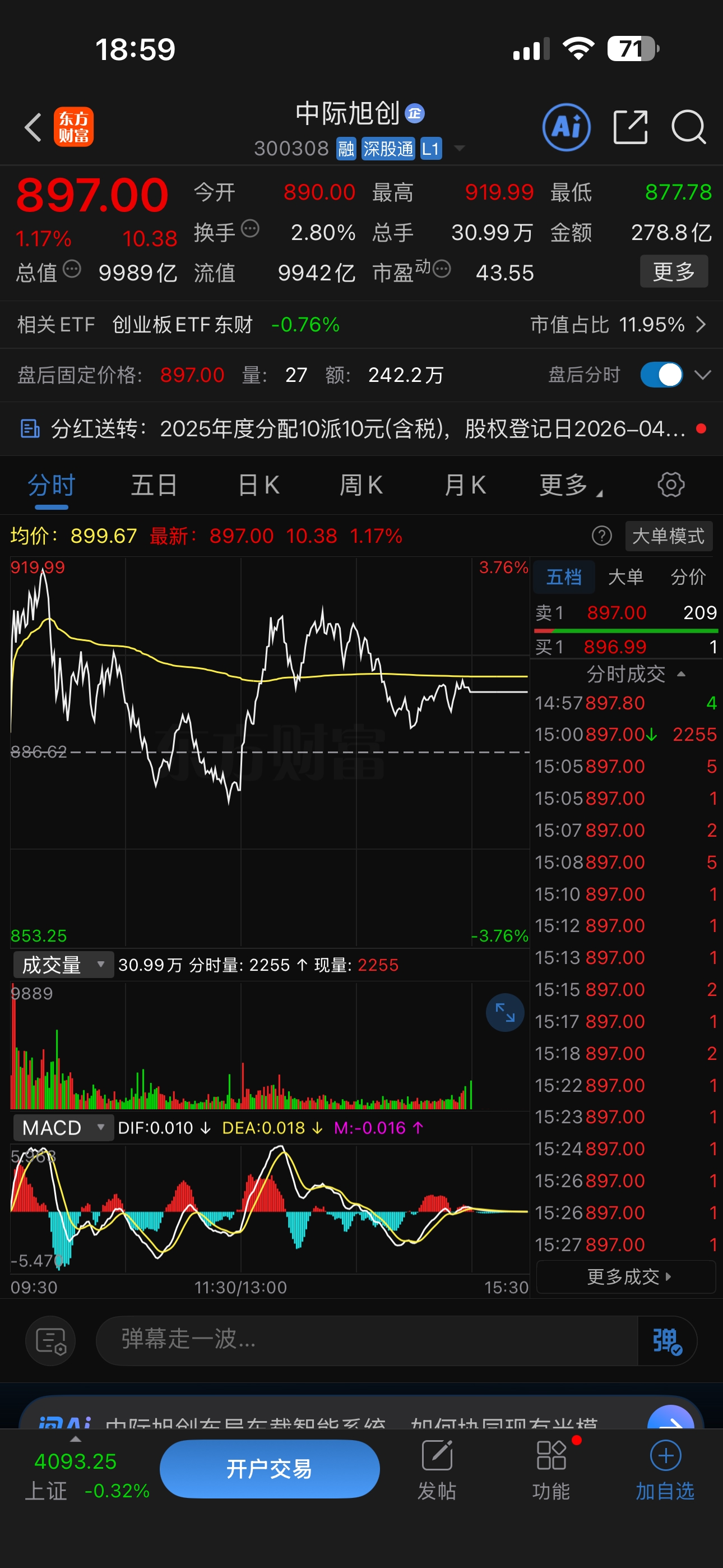Switch to 五日 chart tab
The height and width of the screenshot is (1568, 723).
point(154,486)
